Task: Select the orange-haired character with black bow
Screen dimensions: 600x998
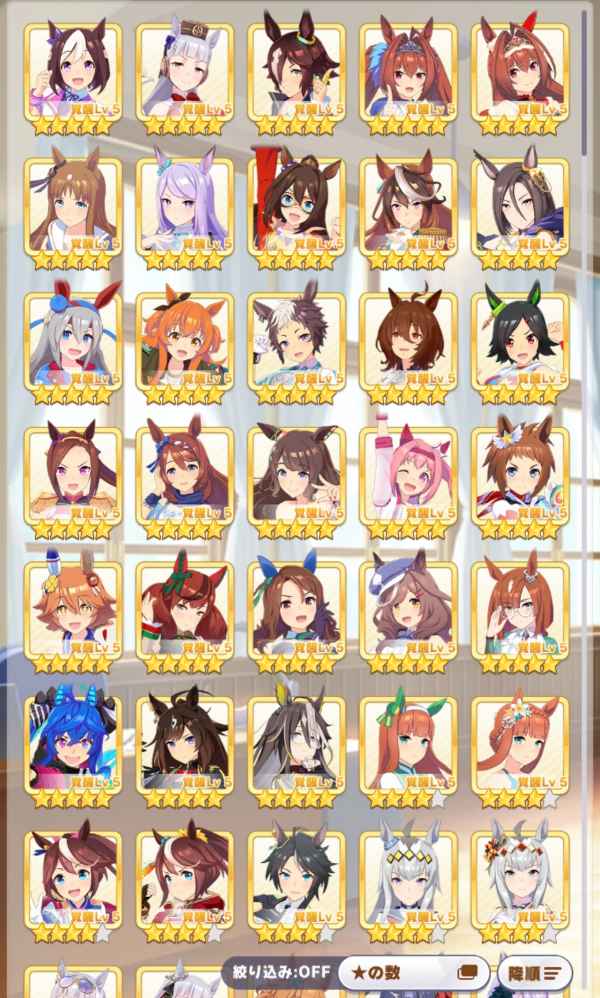Action: [x=184, y=341]
